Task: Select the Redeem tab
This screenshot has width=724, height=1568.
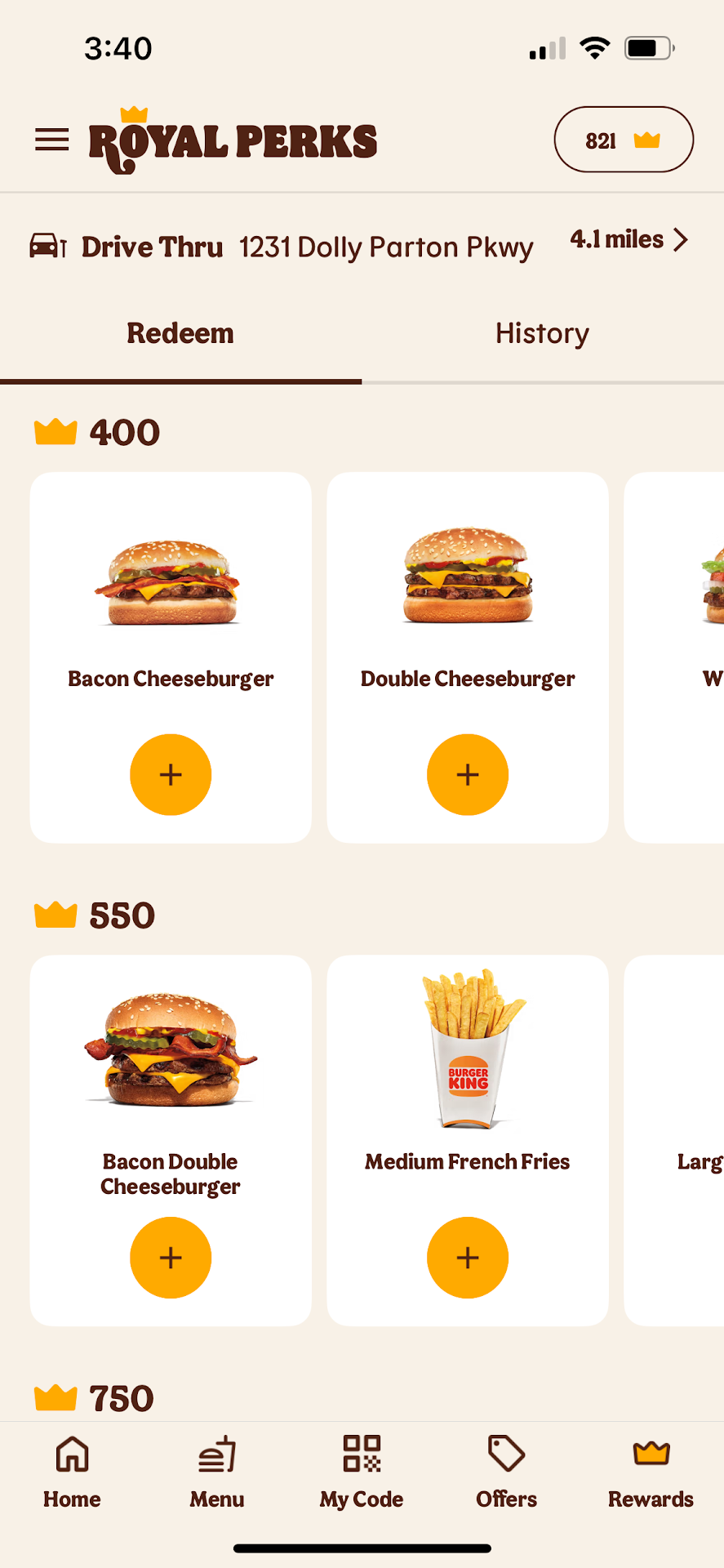Action: point(180,333)
